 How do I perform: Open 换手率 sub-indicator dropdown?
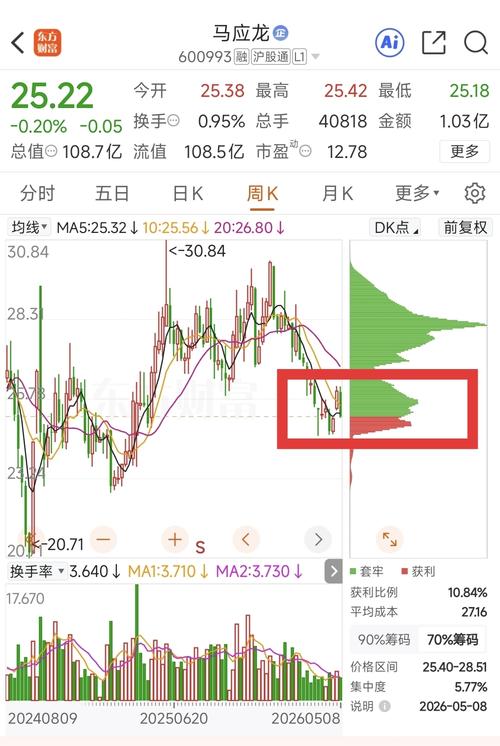pyautogui.click(x=36, y=571)
